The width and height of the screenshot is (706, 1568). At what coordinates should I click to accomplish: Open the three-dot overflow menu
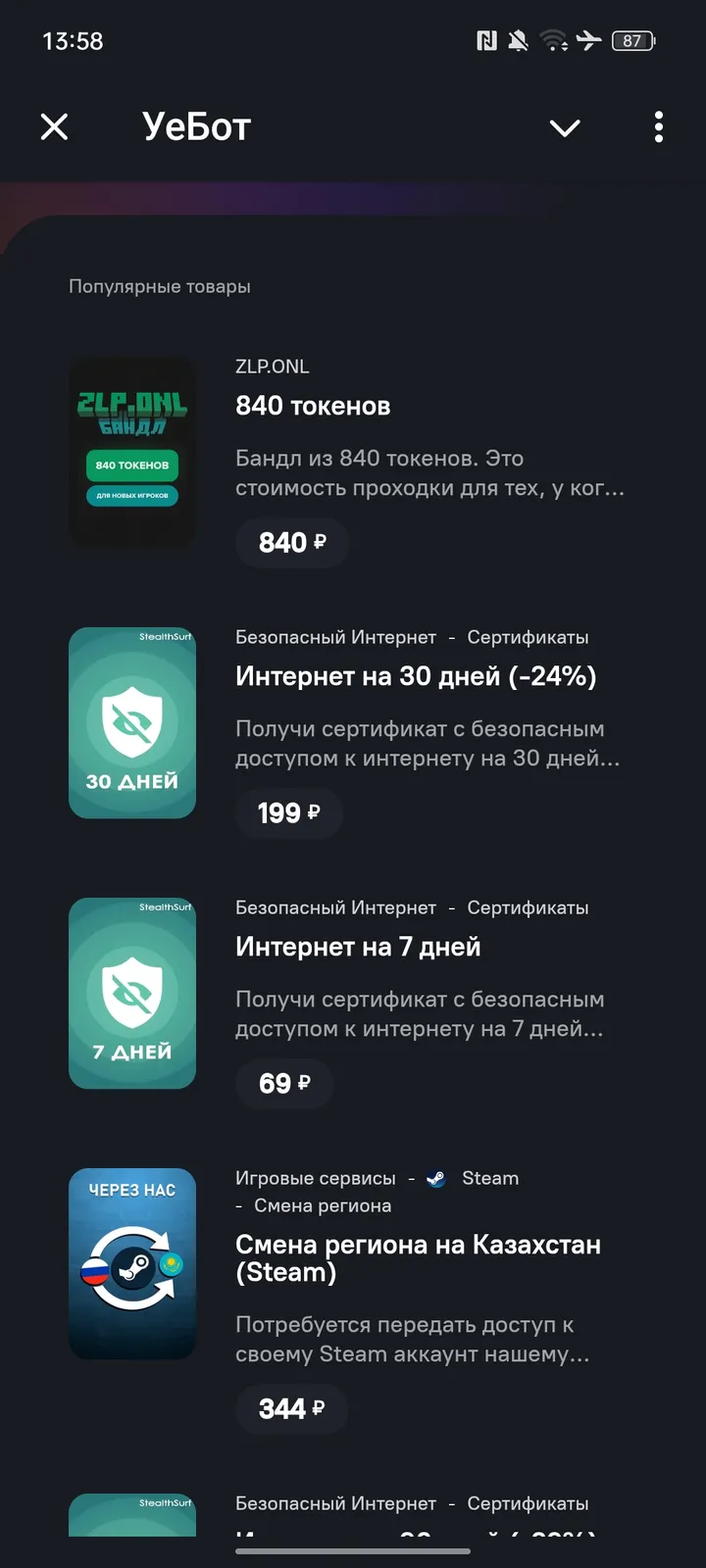(658, 126)
